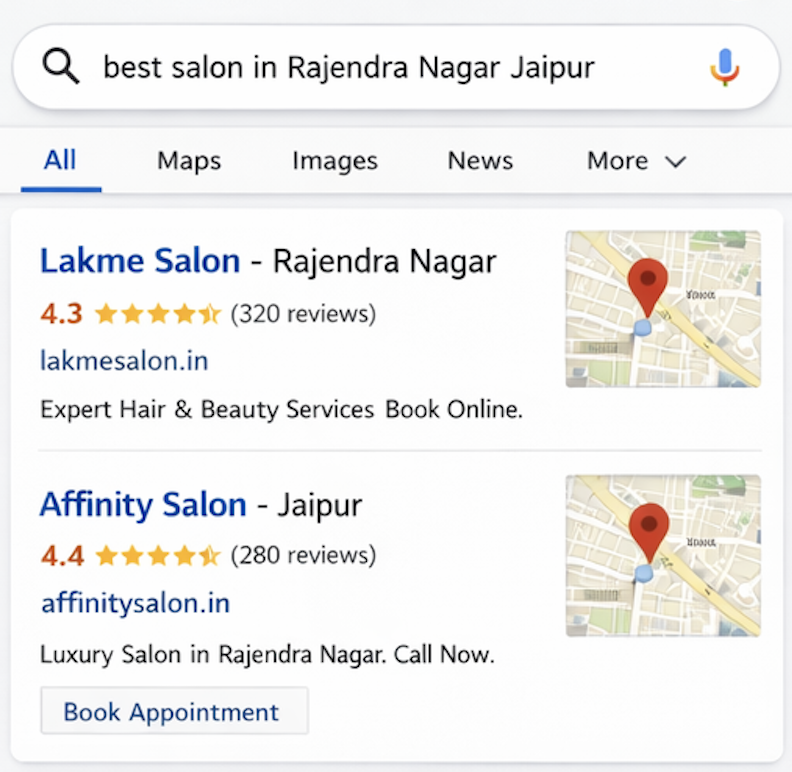Viewport: 792px width, 772px height.
Task: Expand the More dropdown
Action: click(x=636, y=161)
